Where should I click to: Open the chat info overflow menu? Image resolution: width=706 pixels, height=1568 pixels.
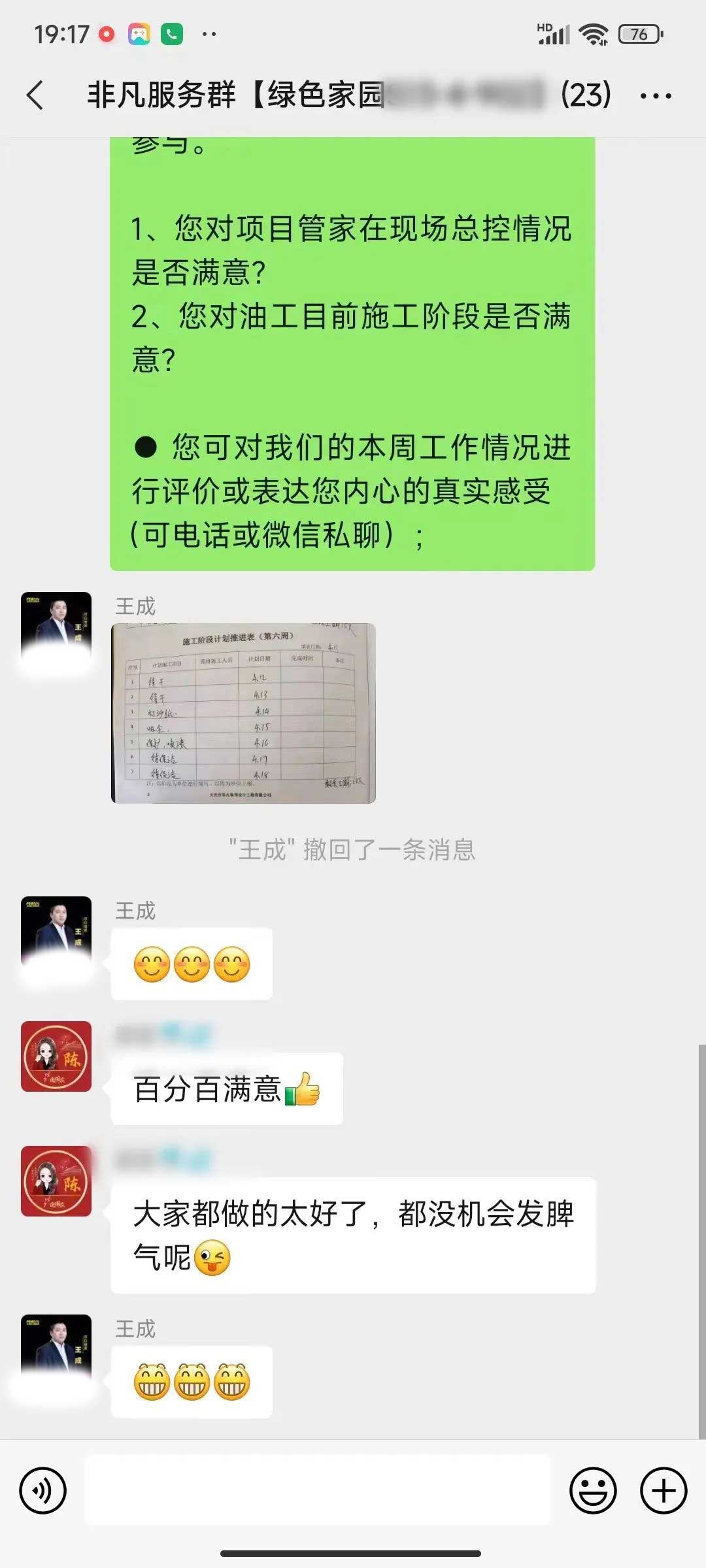coord(655,96)
